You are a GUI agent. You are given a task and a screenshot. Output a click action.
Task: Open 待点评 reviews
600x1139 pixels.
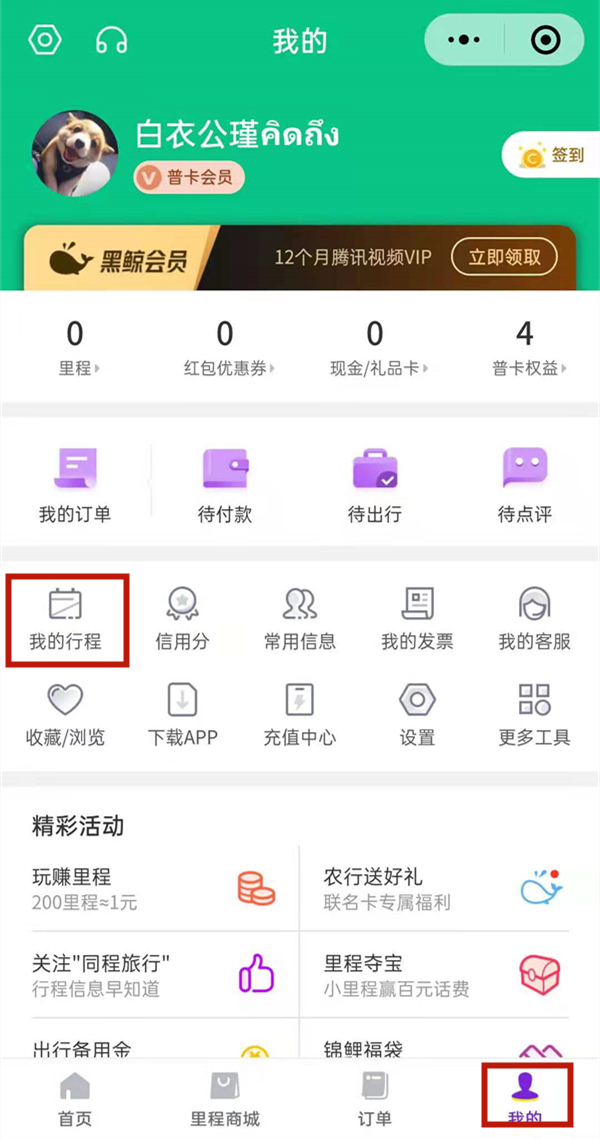point(525,486)
